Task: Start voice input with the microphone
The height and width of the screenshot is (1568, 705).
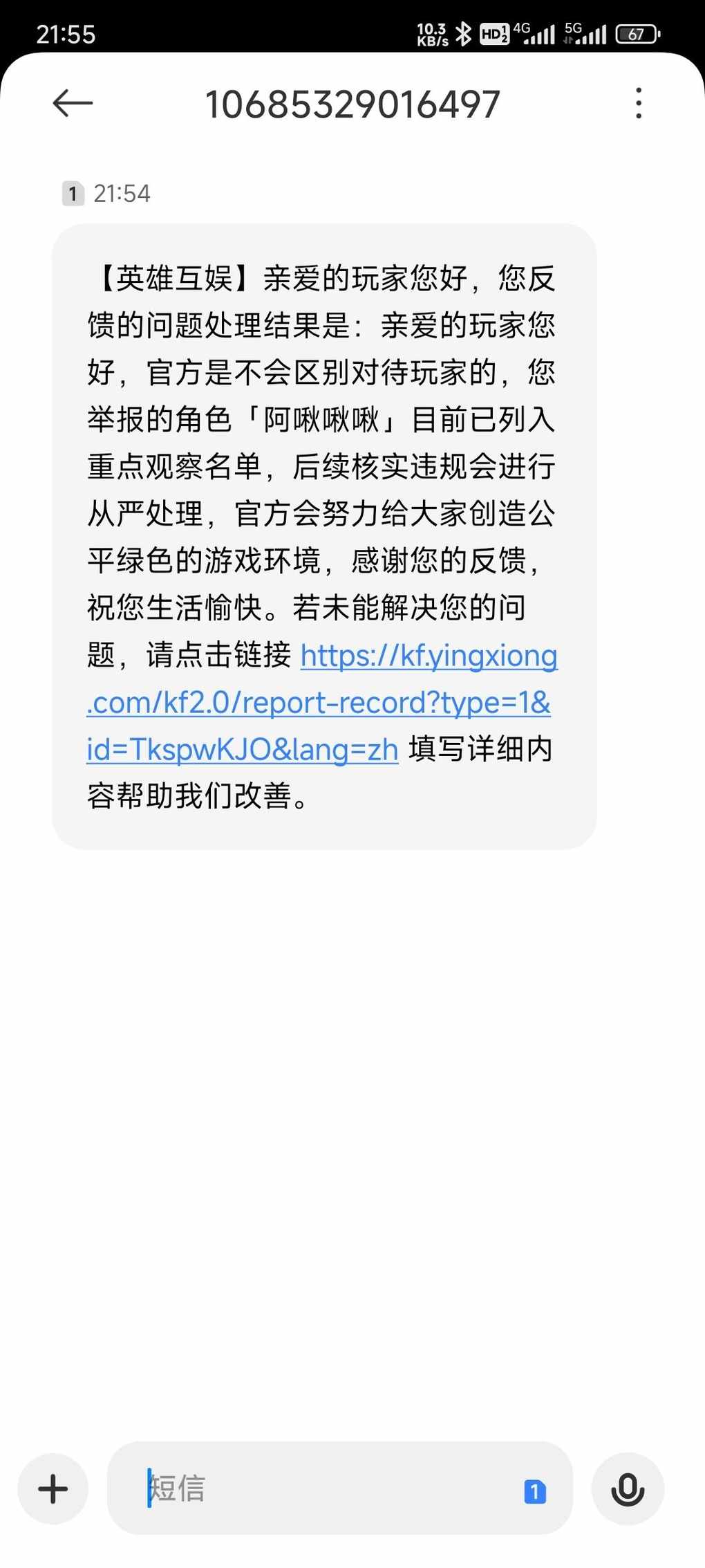Action: pos(628,1488)
